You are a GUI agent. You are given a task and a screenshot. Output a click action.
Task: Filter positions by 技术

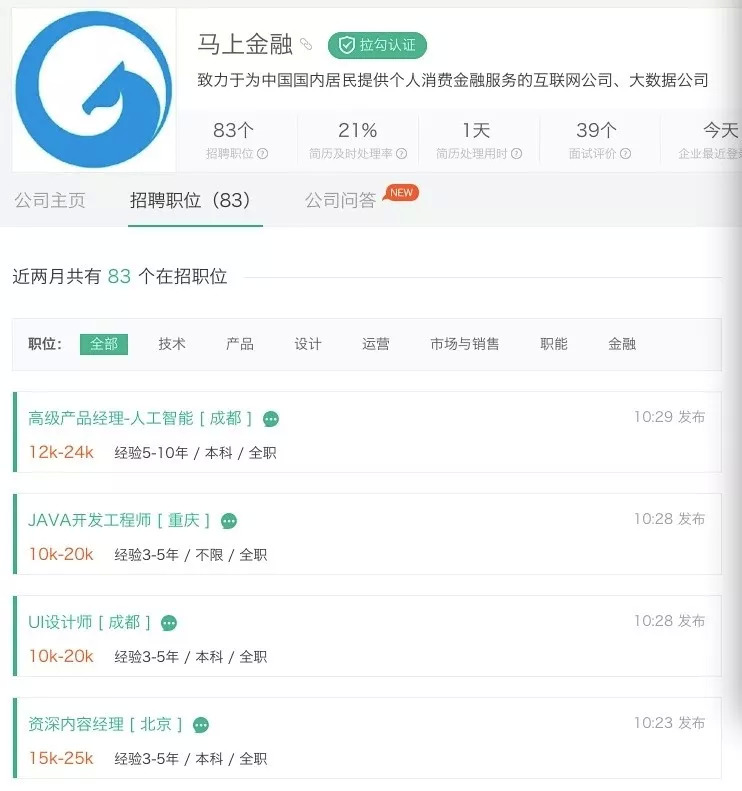point(172,344)
